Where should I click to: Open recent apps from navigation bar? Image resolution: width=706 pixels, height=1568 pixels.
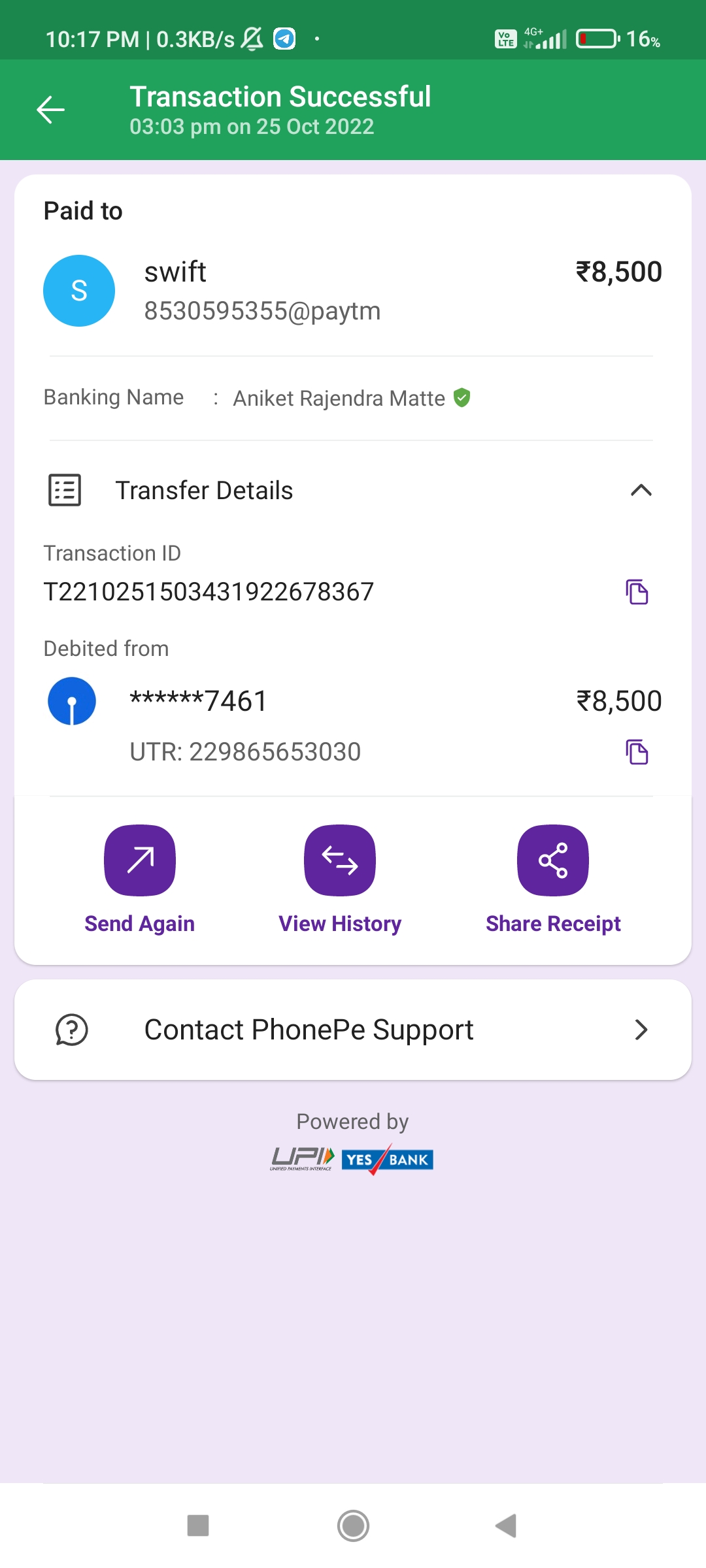pos(198,1526)
